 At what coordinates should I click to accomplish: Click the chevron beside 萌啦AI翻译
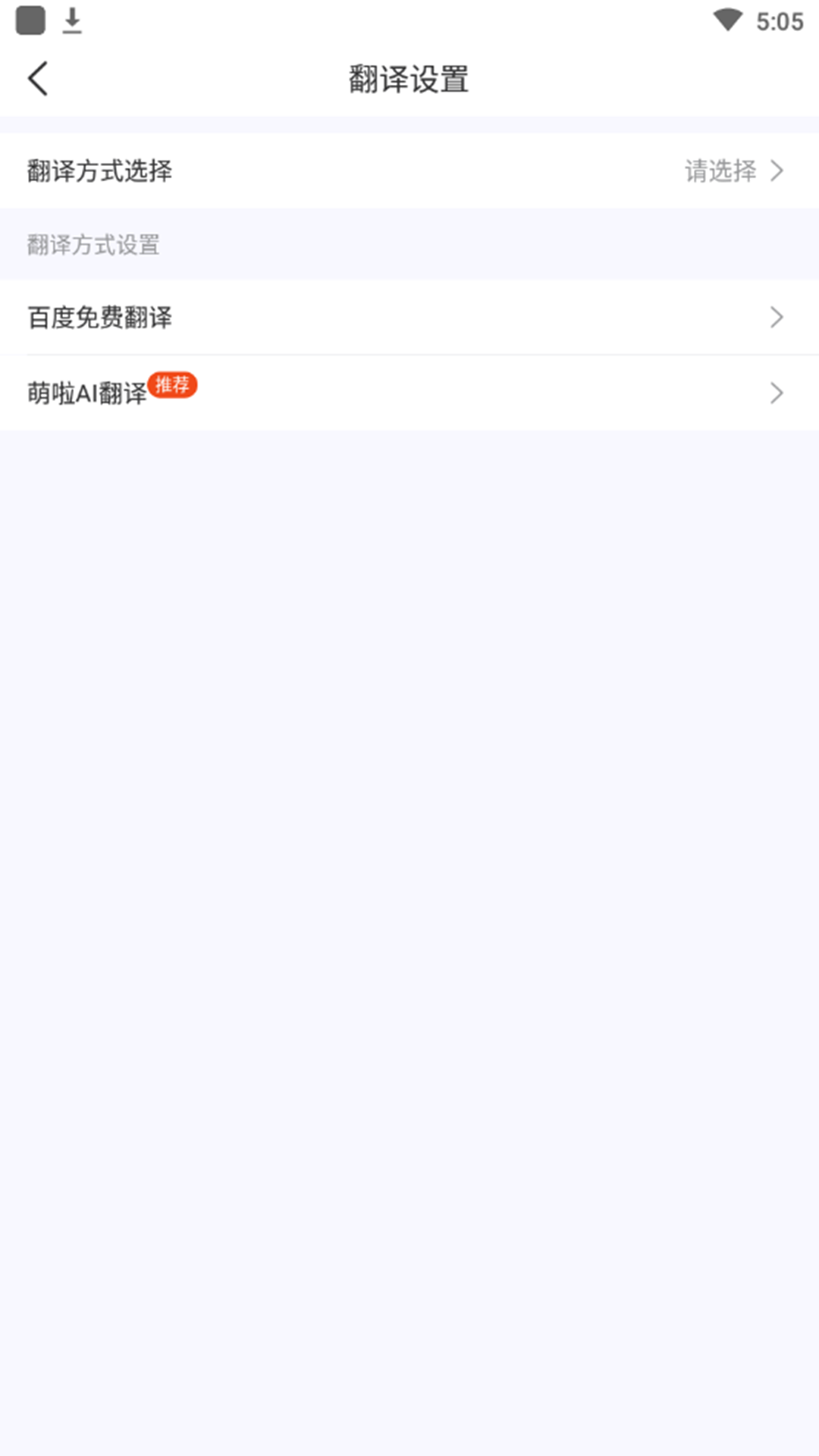tap(775, 393)
